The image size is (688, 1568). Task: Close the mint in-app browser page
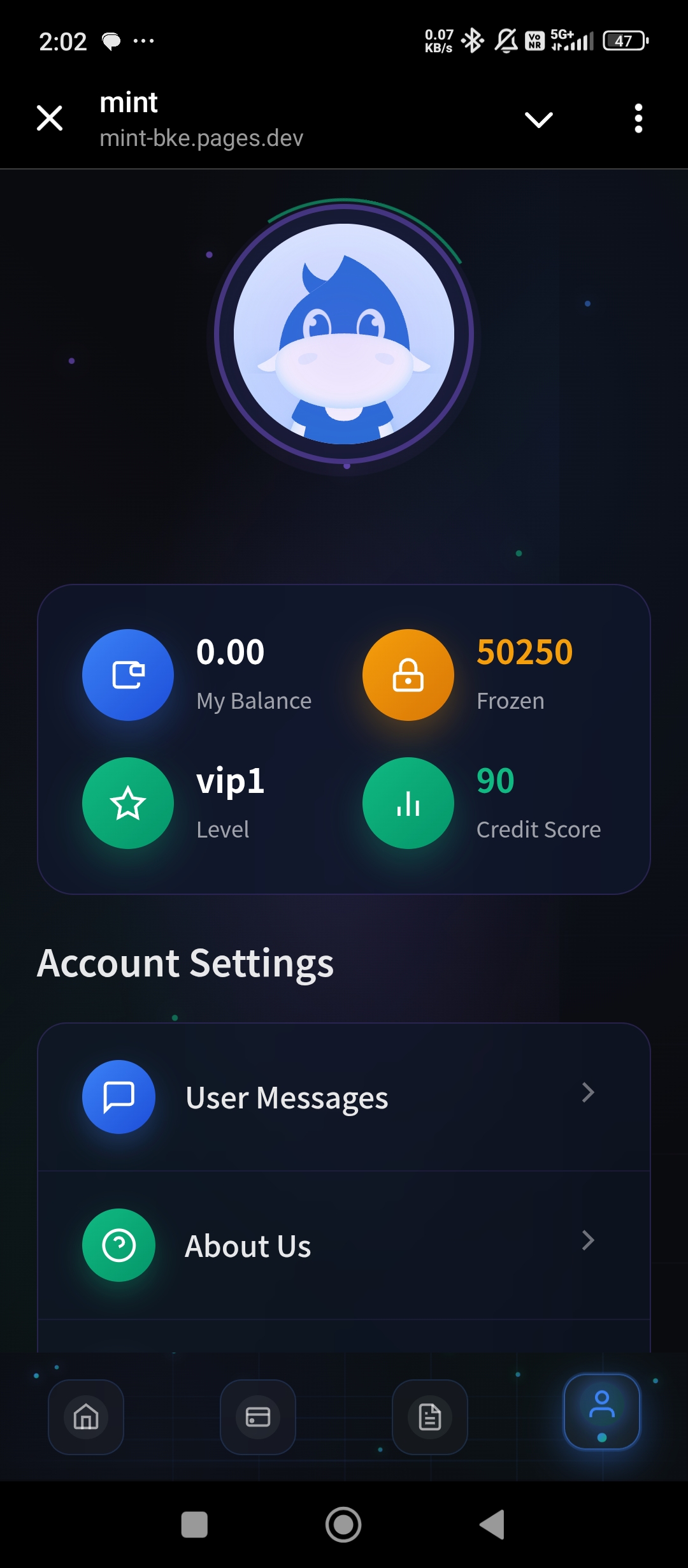pos(50,119)
